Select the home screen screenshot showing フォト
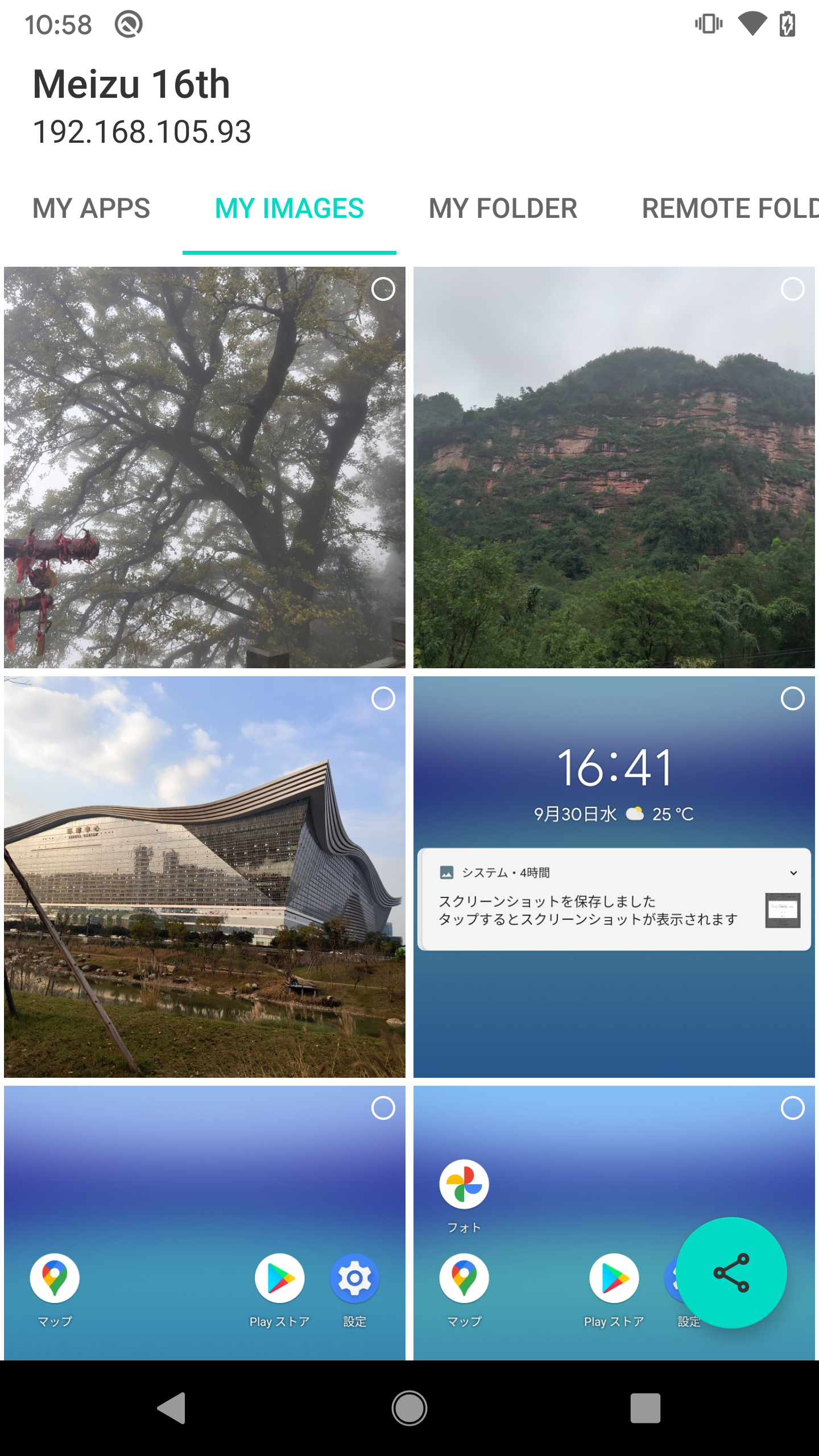Screen dimensions: 819x1456 coord(792,1108)
